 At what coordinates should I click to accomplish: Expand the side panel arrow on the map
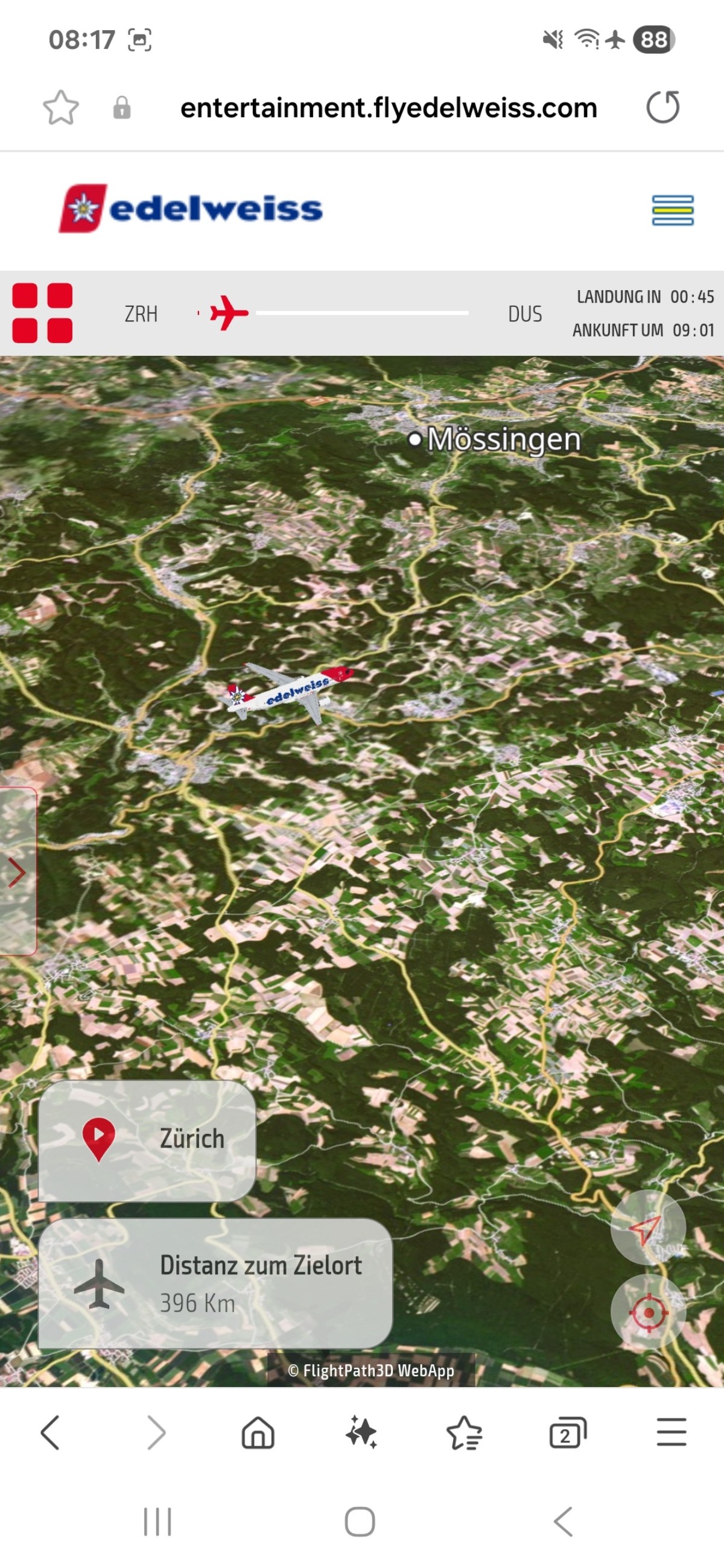point(17,871)
